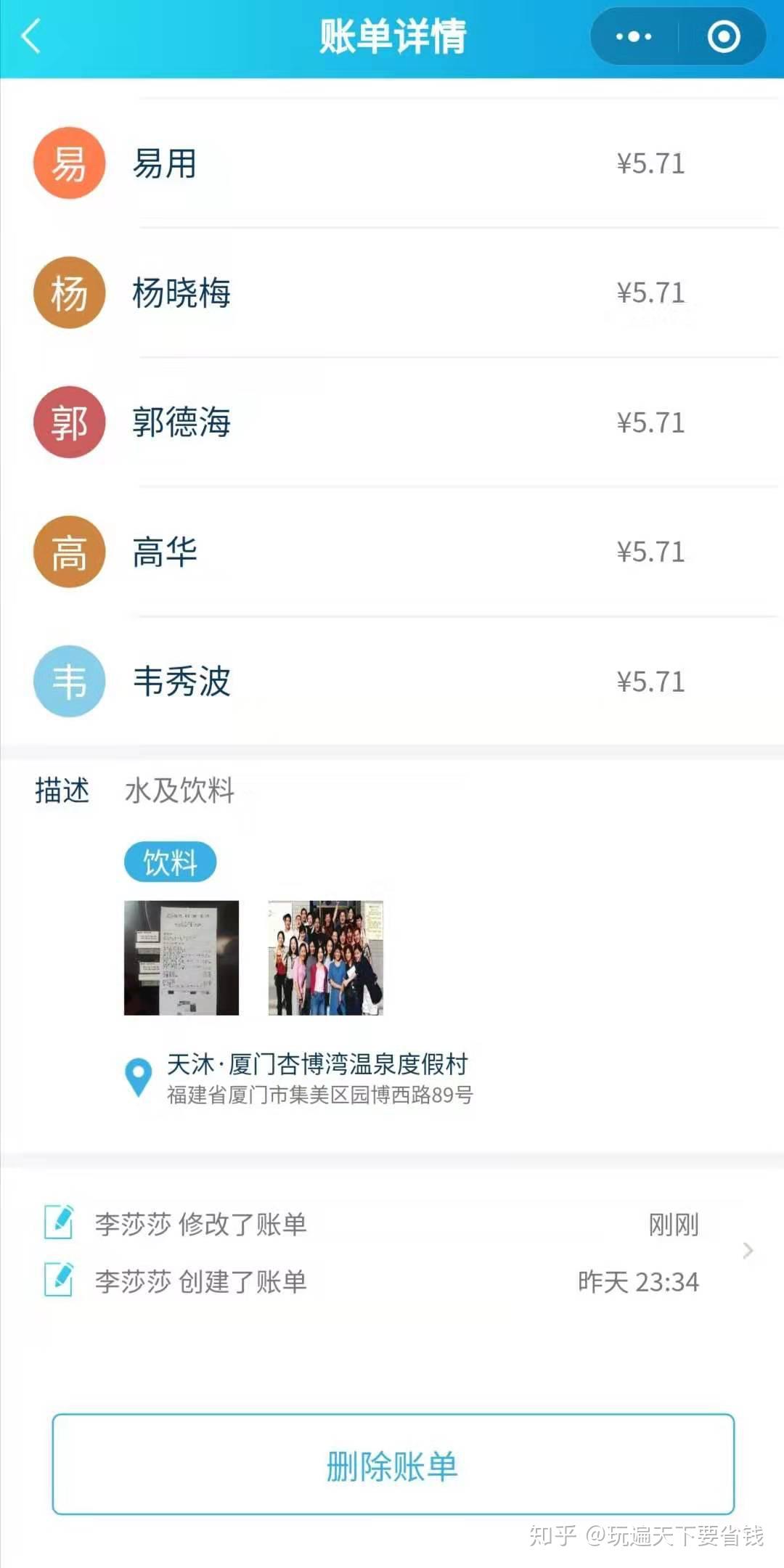Select the 饮料 category chip

(x=171, y=862)
